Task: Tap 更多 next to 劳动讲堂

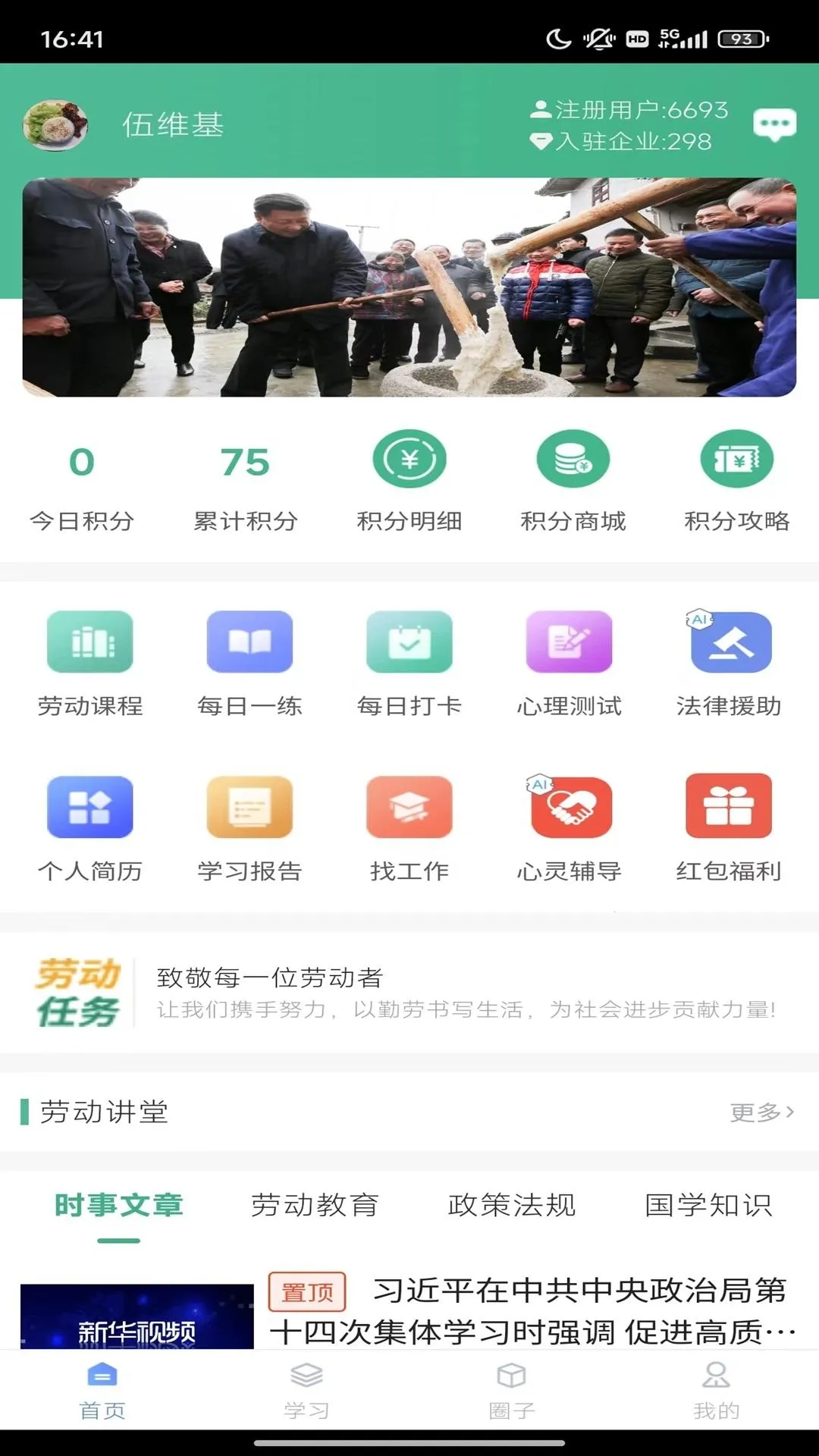Action: 761,1112
